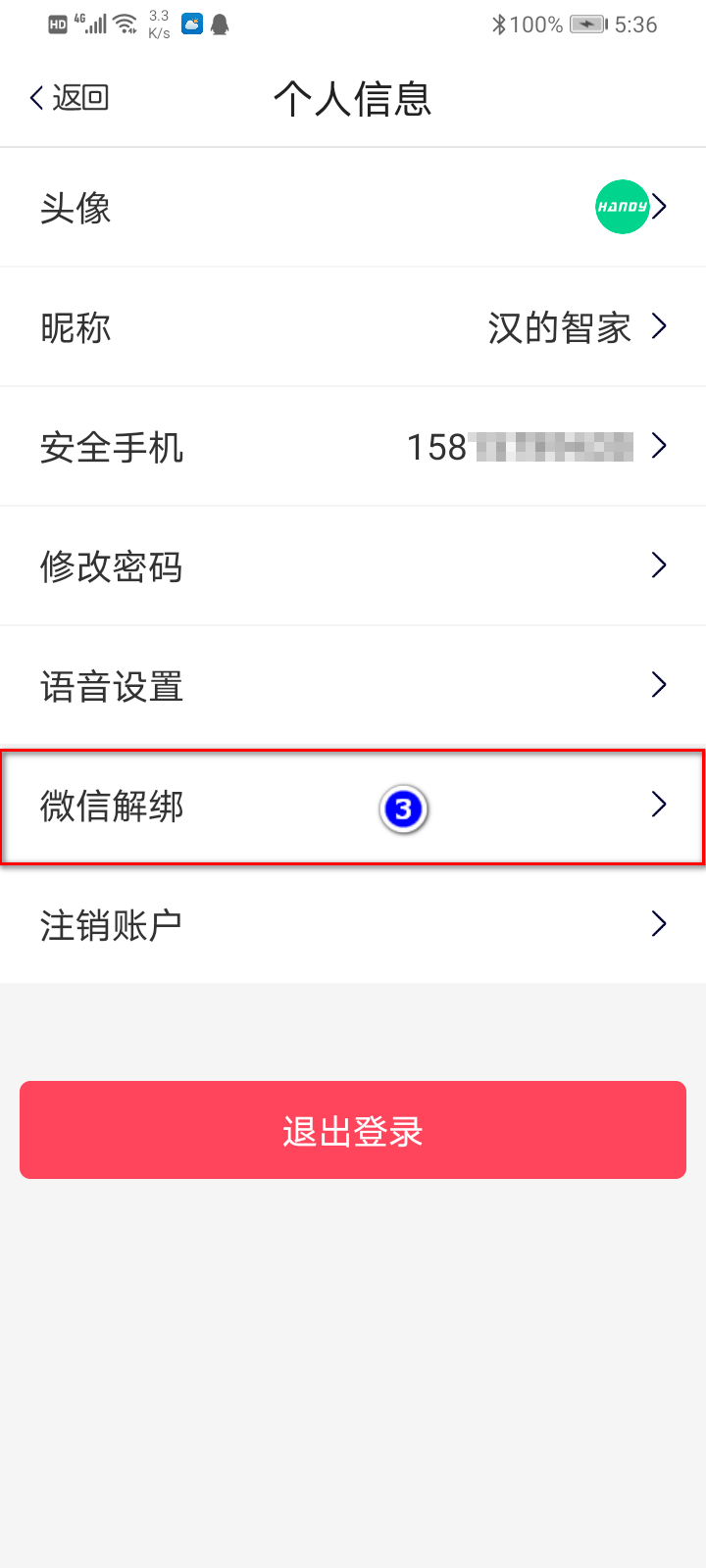Tap the 退出登录 logout button
Image resolution: width=706 pixels, height=1568 pixels.
point(353,1130)
